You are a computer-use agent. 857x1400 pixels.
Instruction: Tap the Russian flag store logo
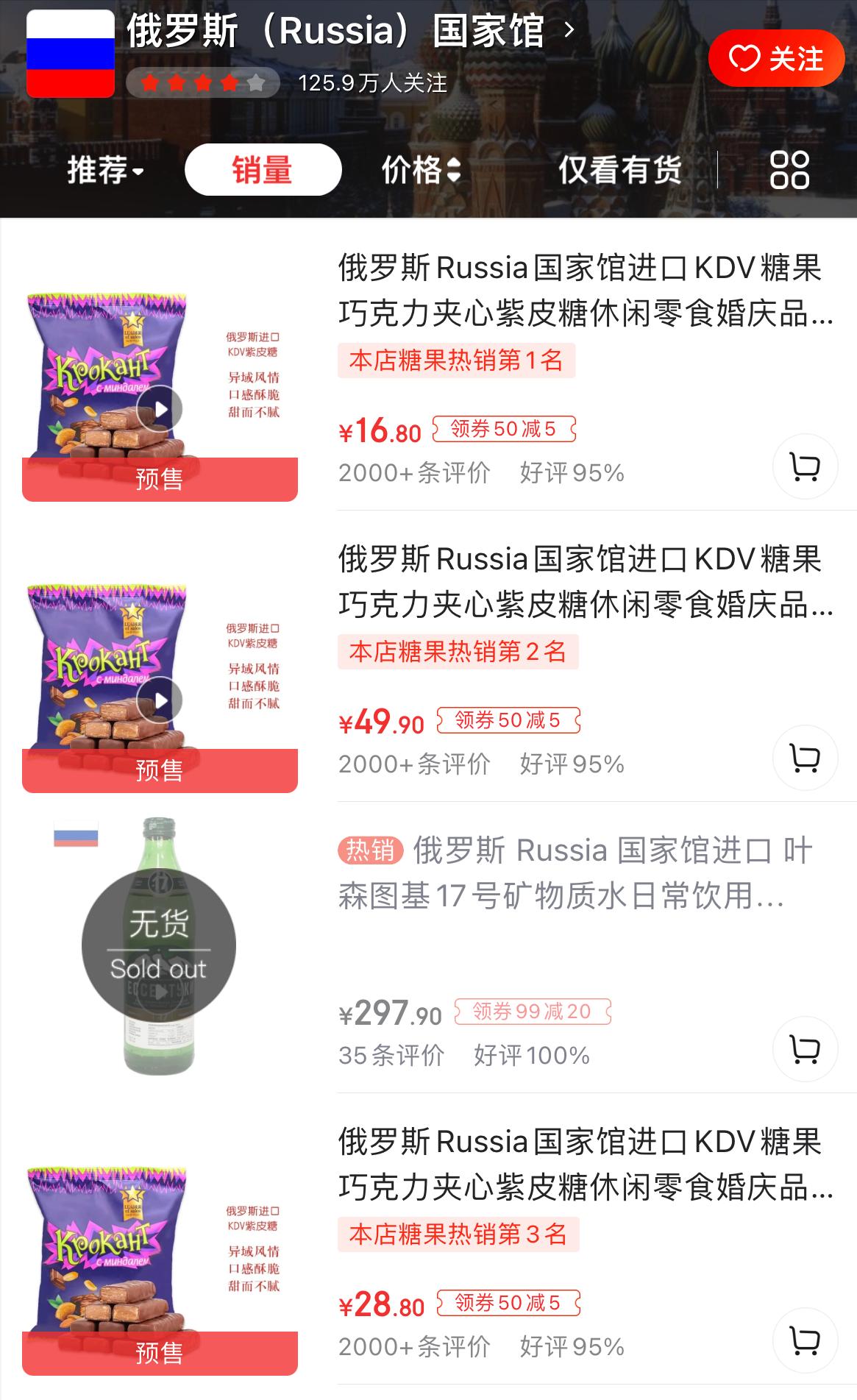(70, 54)
